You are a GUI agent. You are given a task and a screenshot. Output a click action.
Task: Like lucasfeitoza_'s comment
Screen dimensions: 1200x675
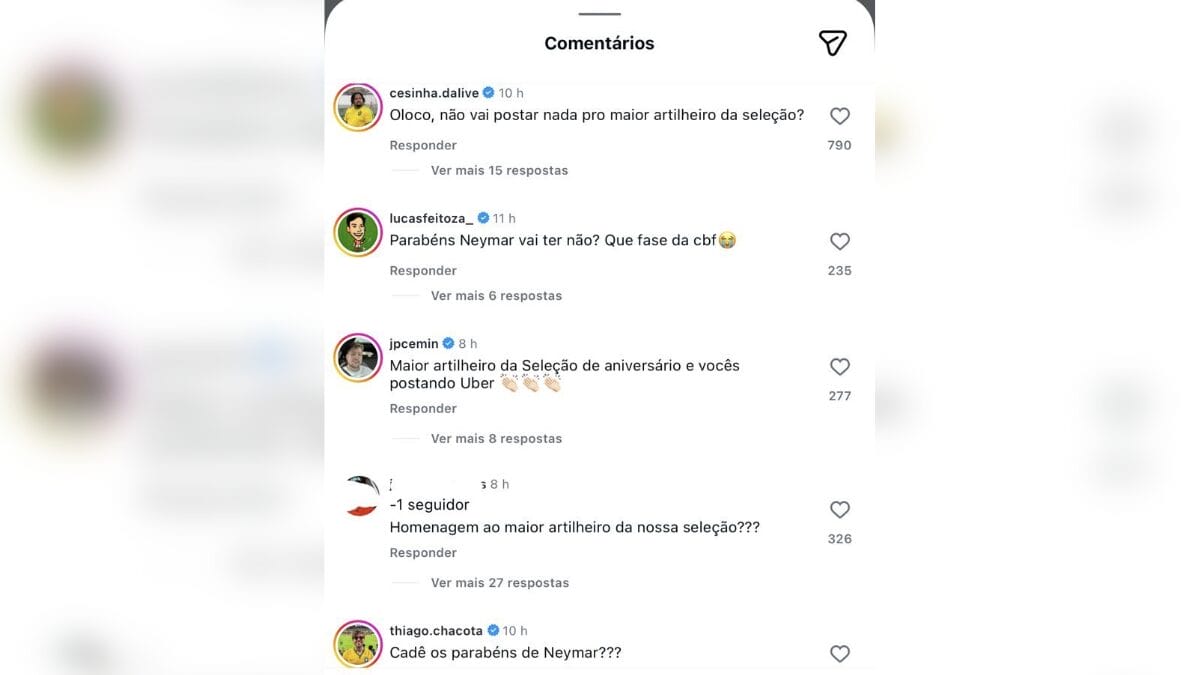click(840, 241)
